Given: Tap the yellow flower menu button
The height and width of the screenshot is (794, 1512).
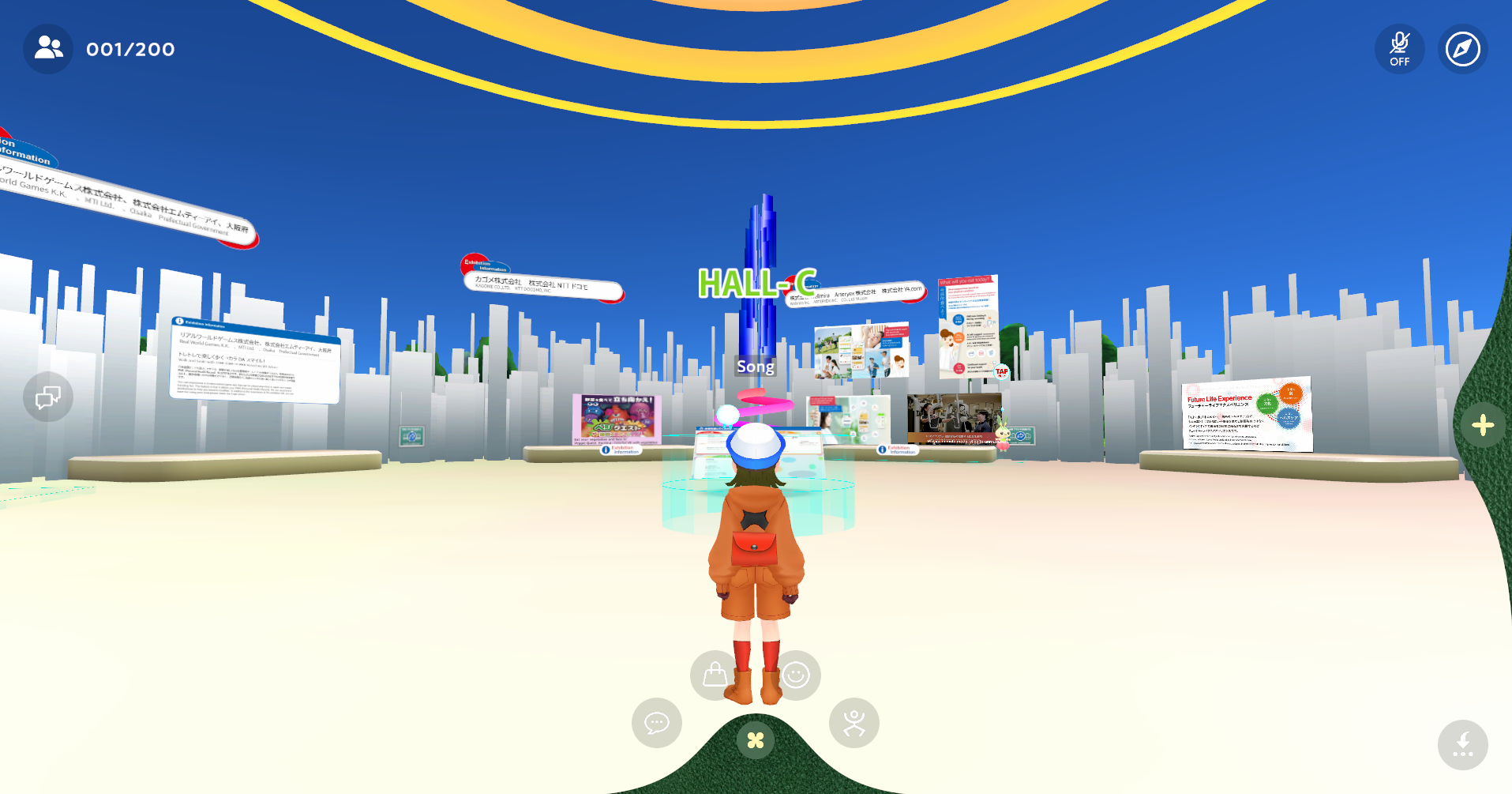Looking at the screenshot, I should click(x=756, y=740).
